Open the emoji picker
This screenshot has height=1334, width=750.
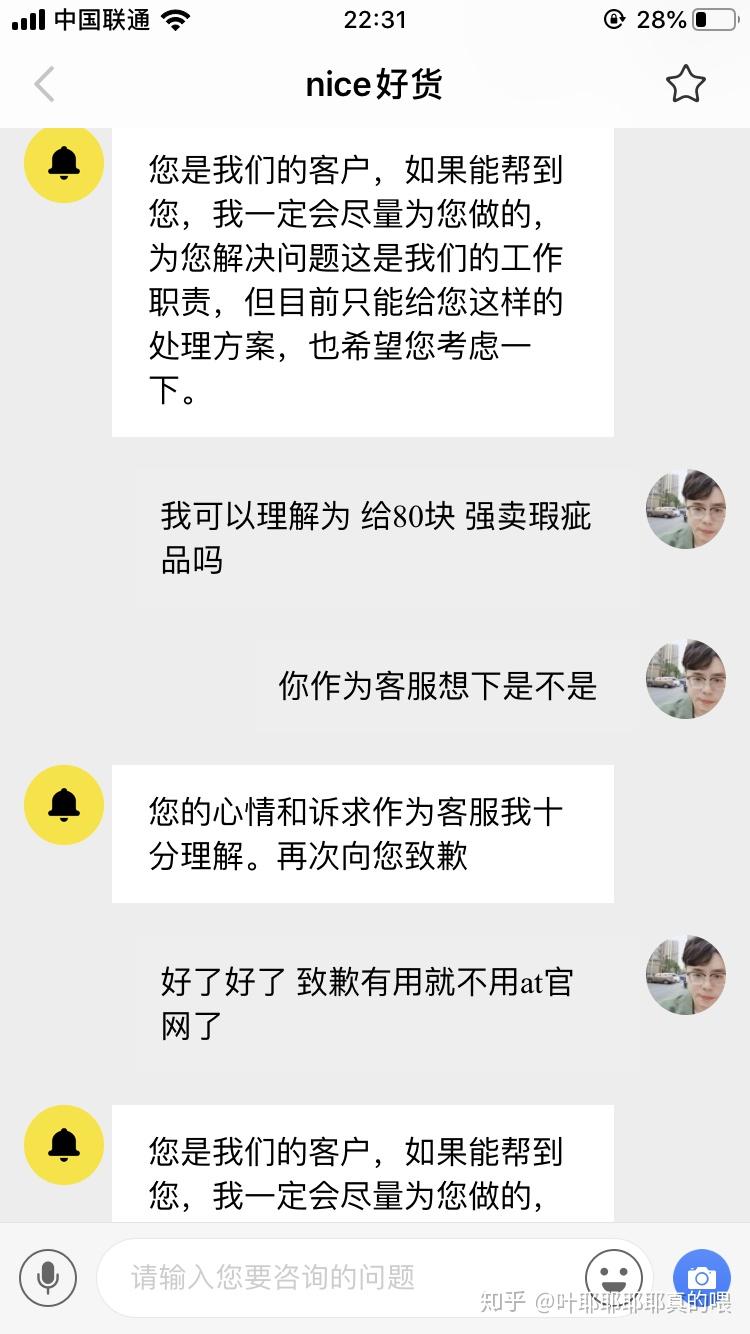tap(613, 1277)
